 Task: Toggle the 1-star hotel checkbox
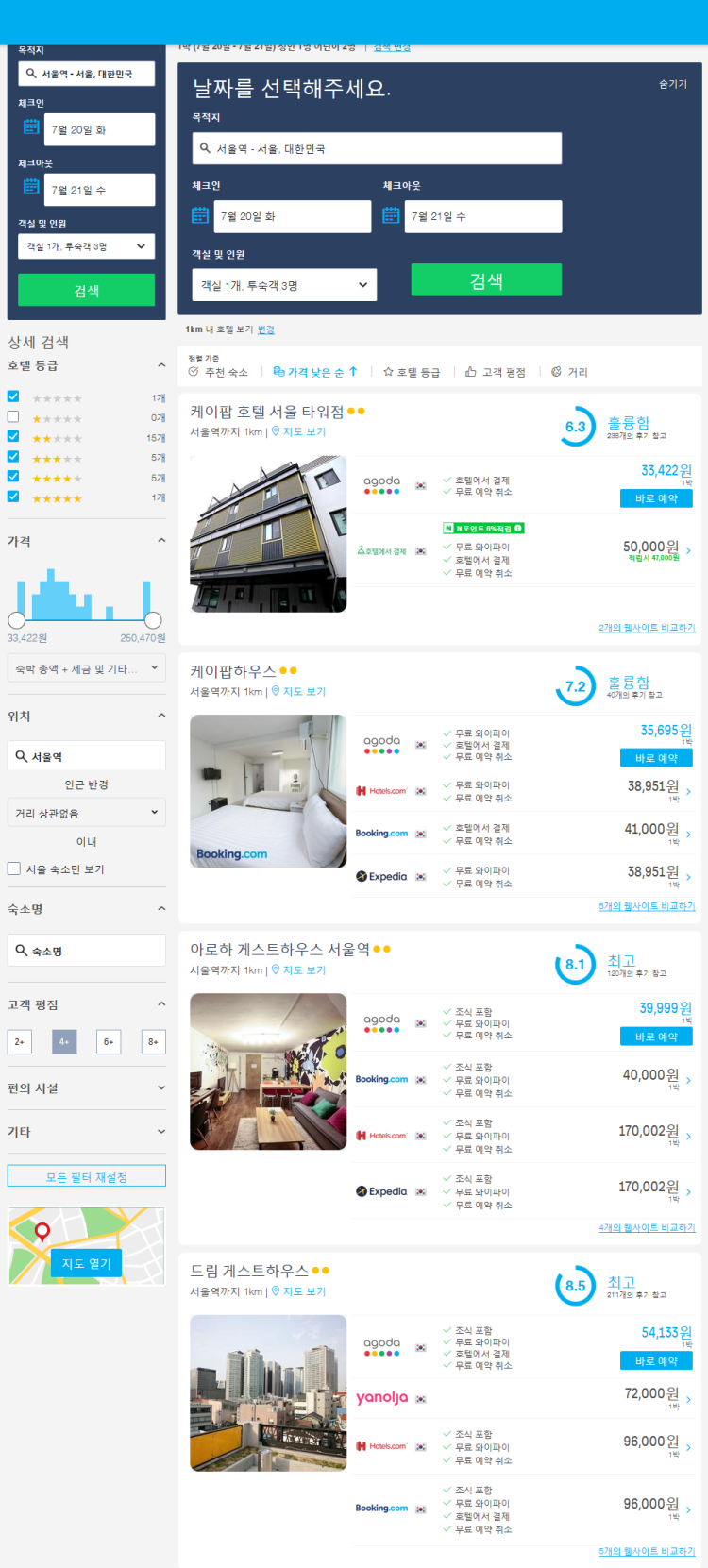coord(13,416)
